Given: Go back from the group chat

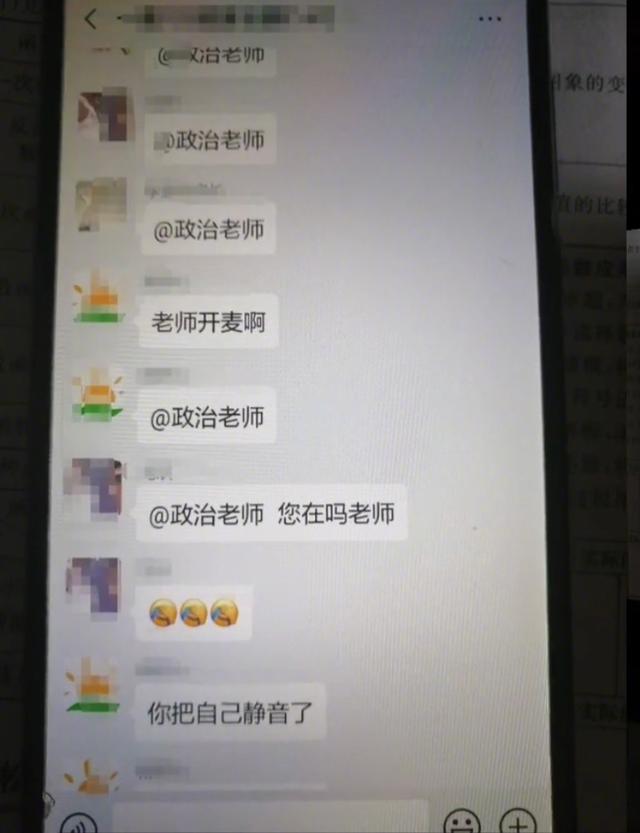Looking at the screenshot, I should [x=92, y=18].
